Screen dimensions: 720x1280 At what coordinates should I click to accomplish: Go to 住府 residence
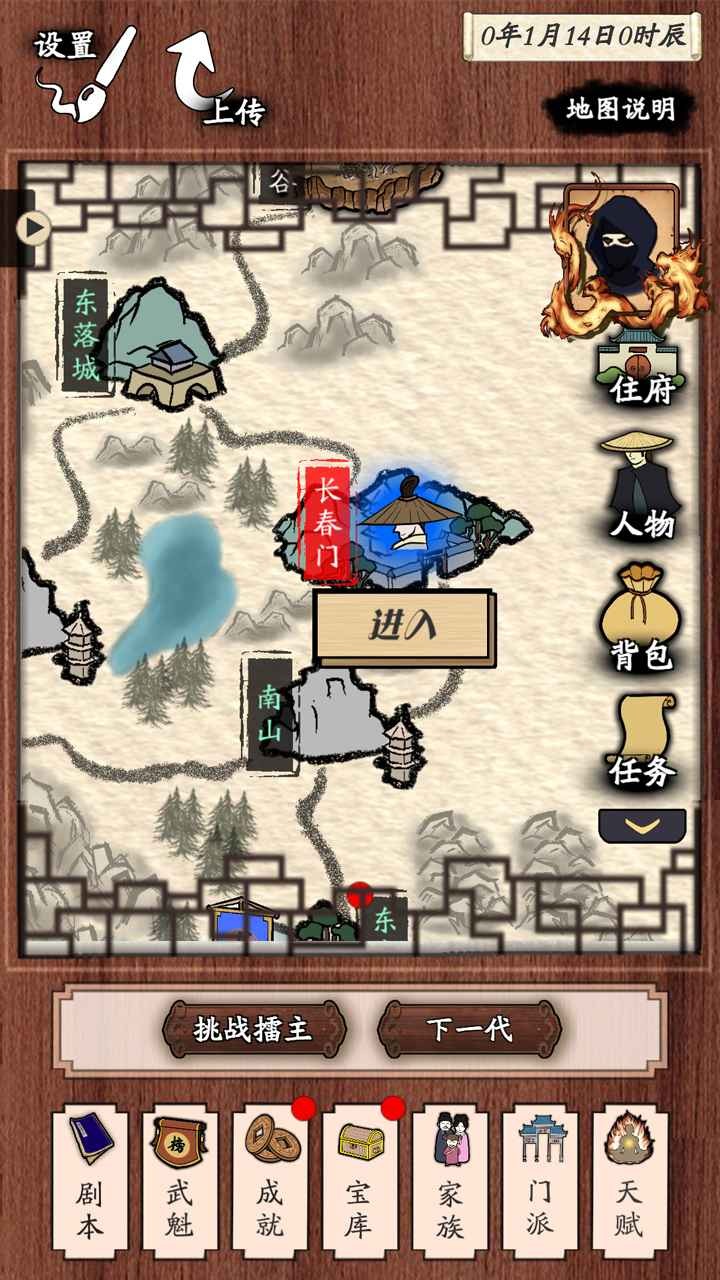pyautogui.click(x=641, y=372)
